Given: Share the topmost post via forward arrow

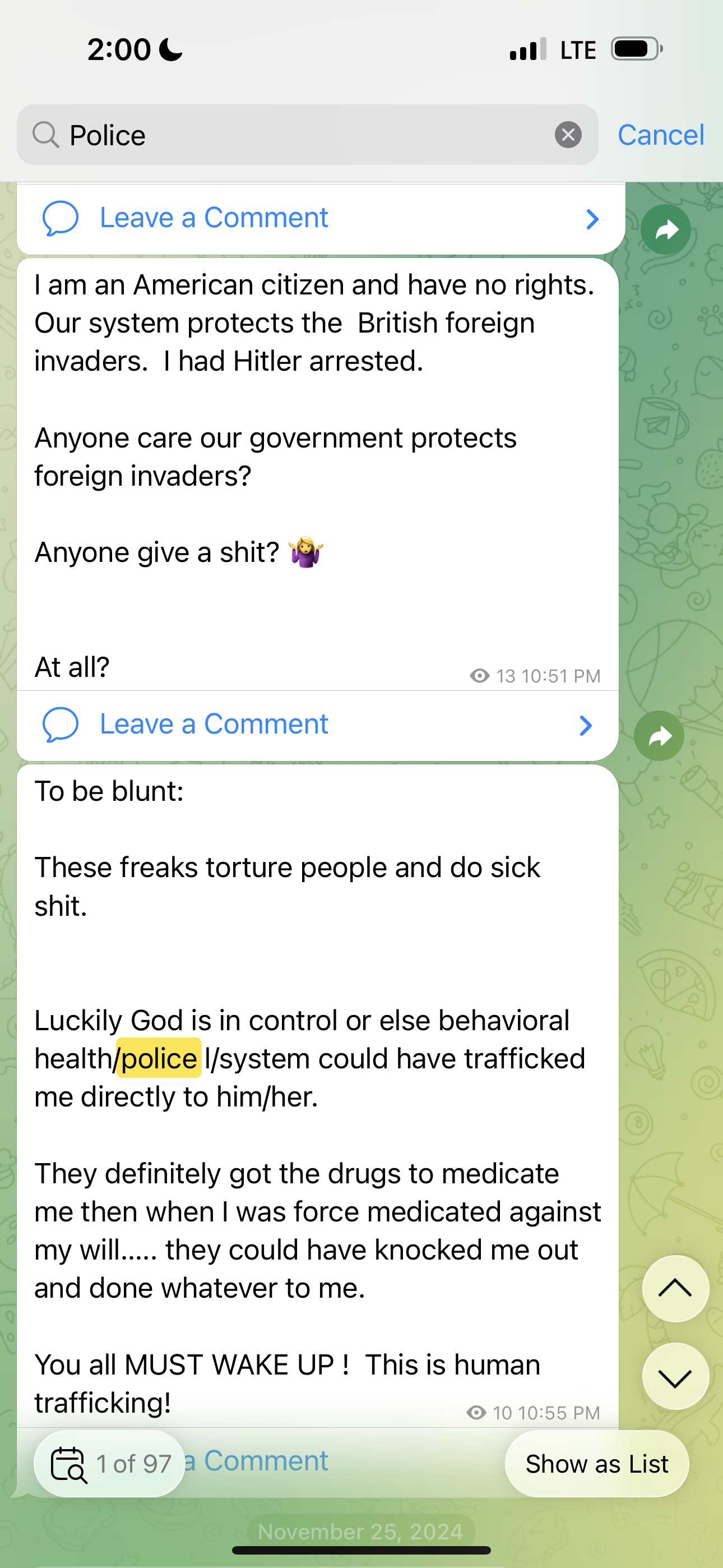Looking at the screenshot, I should [666, 229].
